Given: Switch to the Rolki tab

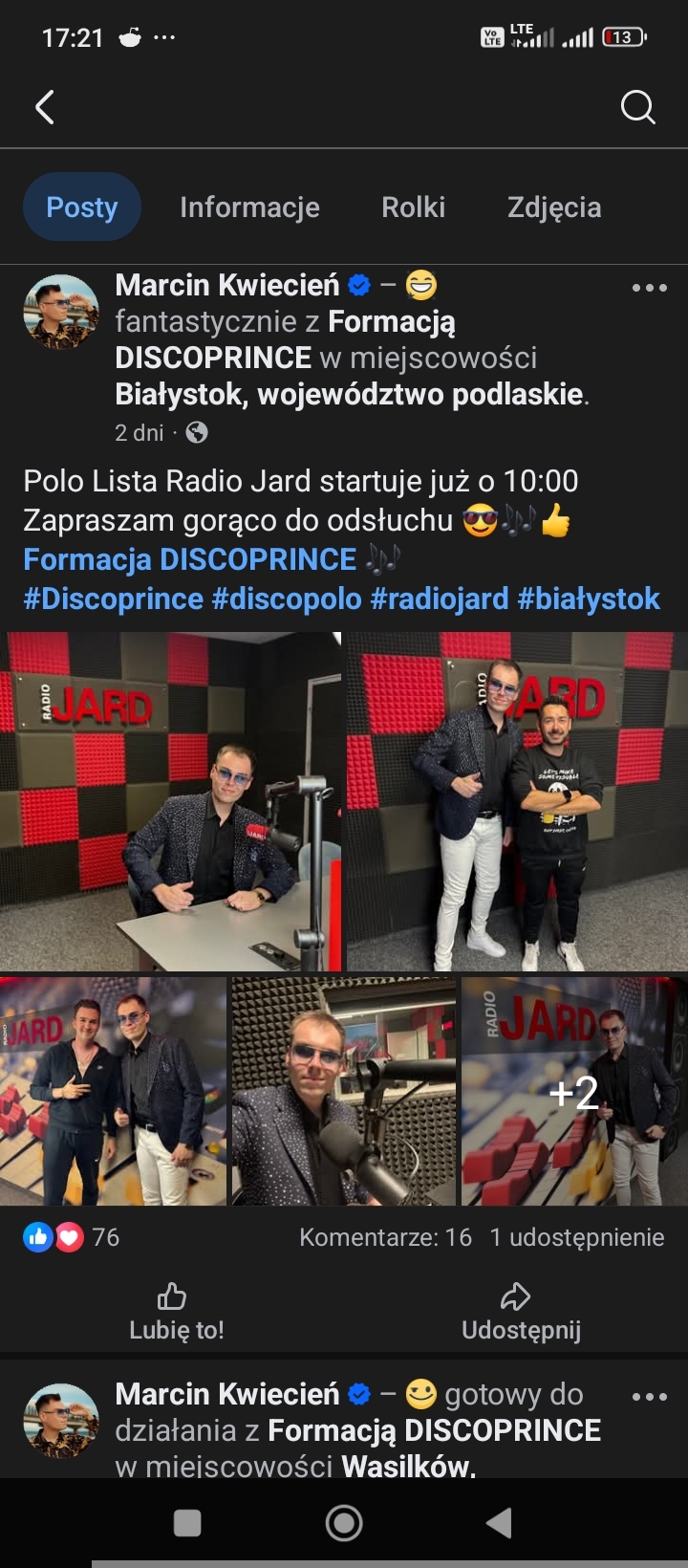Looking at the screenshot, I should pyautogui.click(x=413, y=207).
